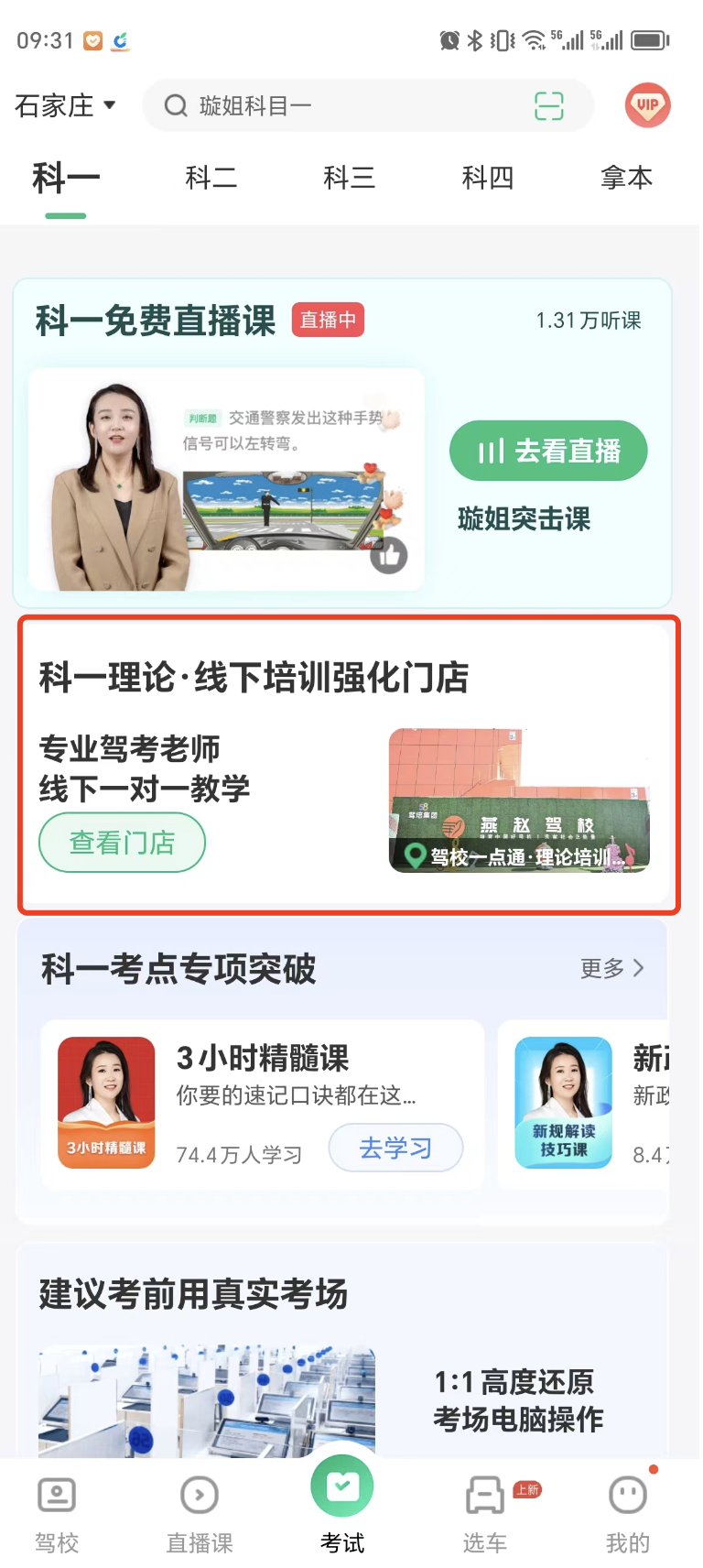Open the scan icon in search bar
Viewport: 703px width, 1568px height.
click(548, 106)
